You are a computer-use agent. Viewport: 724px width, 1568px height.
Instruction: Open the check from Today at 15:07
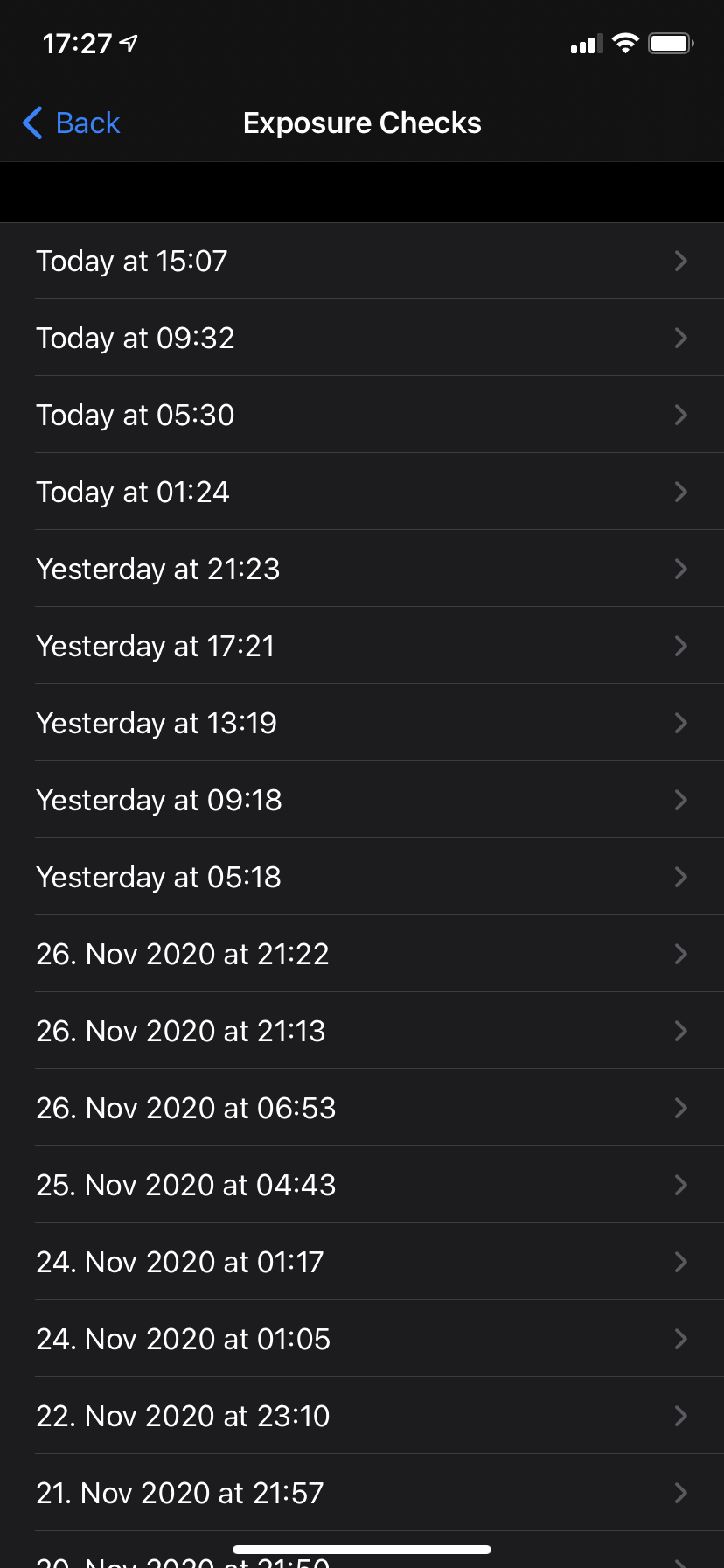[362, 261]
